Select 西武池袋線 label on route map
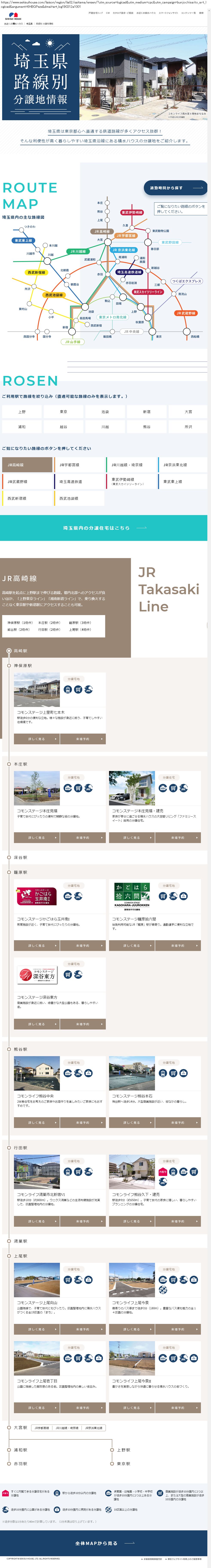Viewport: 211px width, 1568px height. (x=53, y=295)
